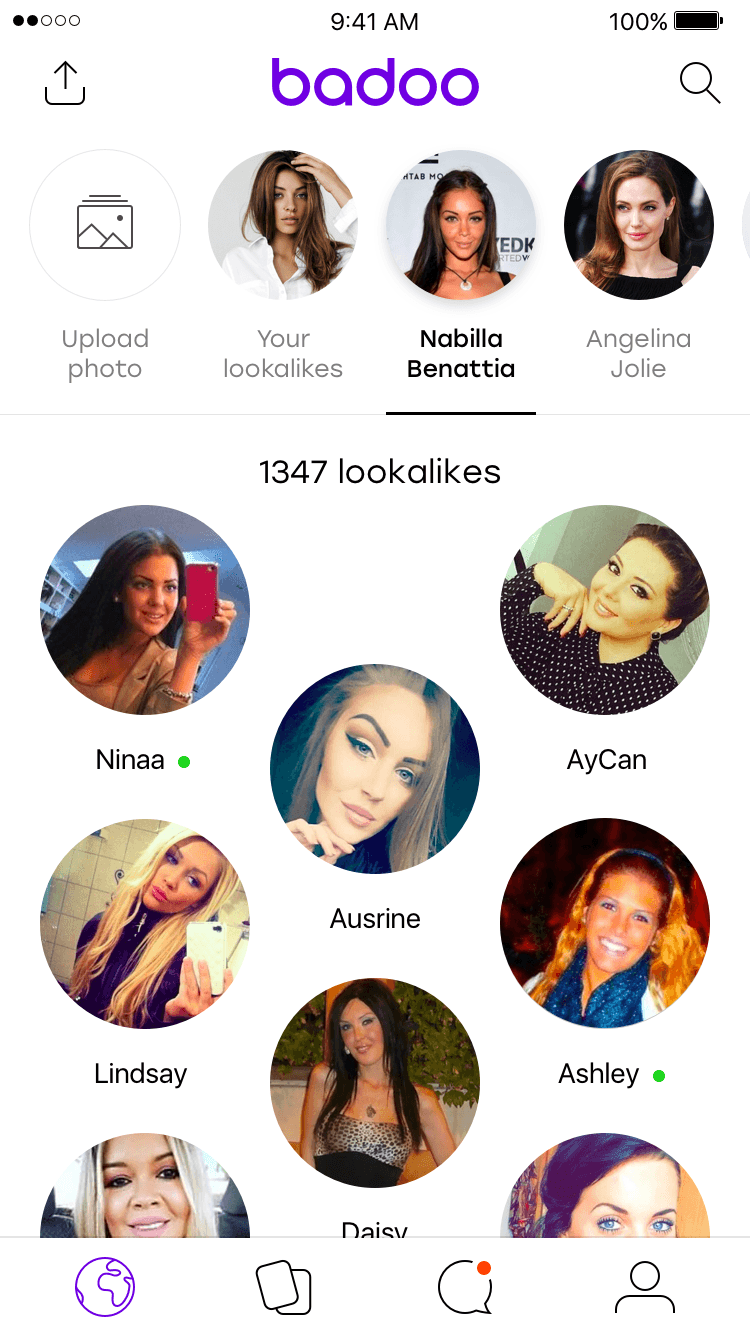Open the search magnifier icon
The width and height of the screenshot is (750, 1334).
(700, 83)
